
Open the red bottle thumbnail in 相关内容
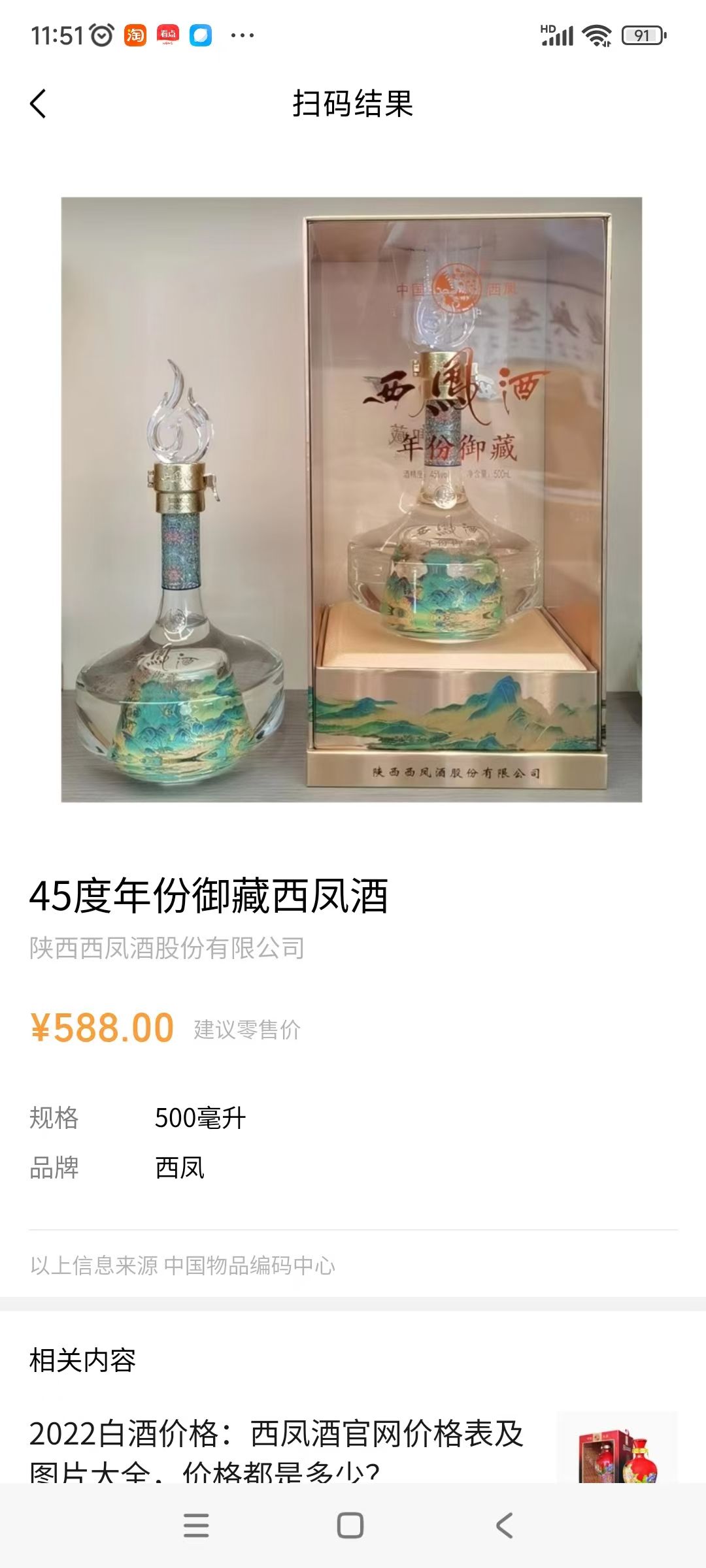(x=616, y=1447)
